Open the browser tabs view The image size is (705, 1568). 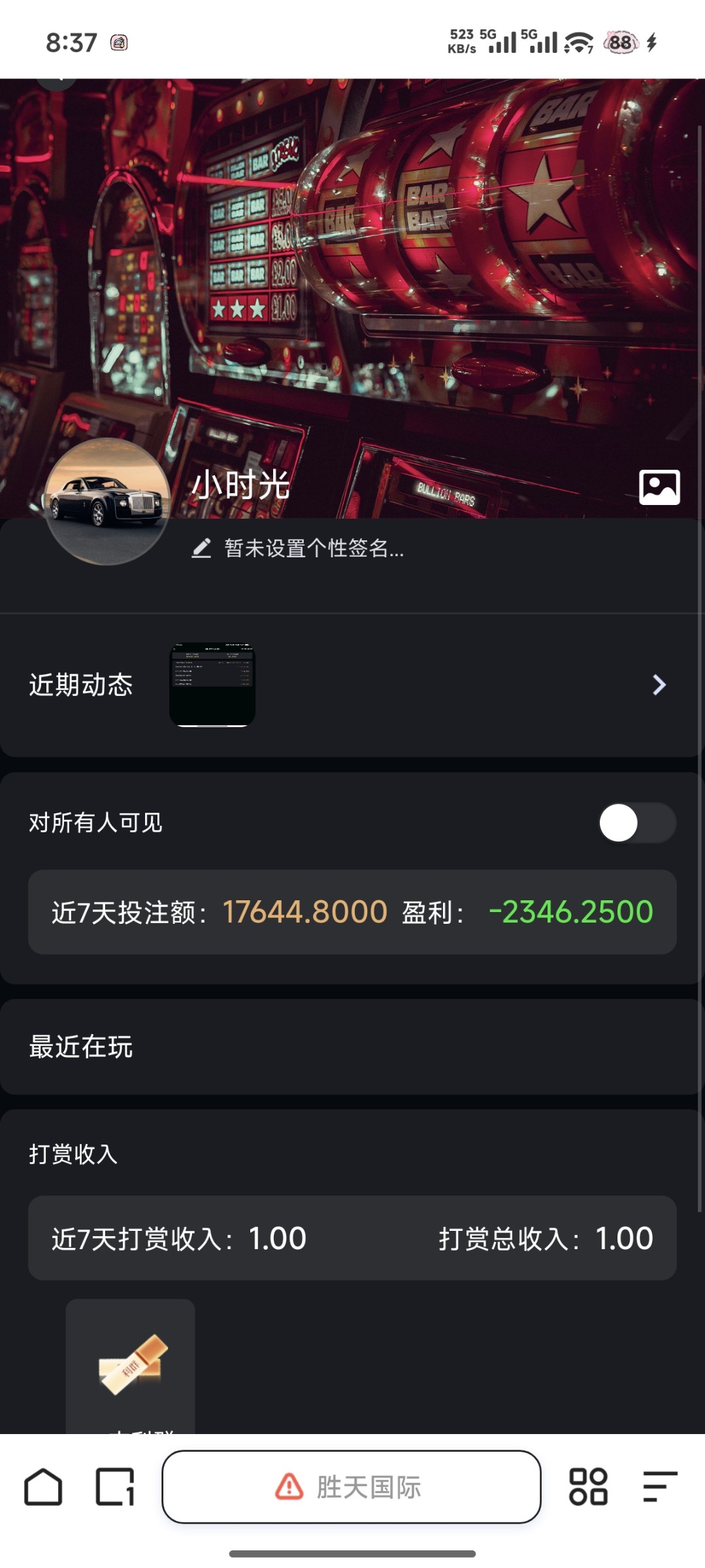[115, 1487]
